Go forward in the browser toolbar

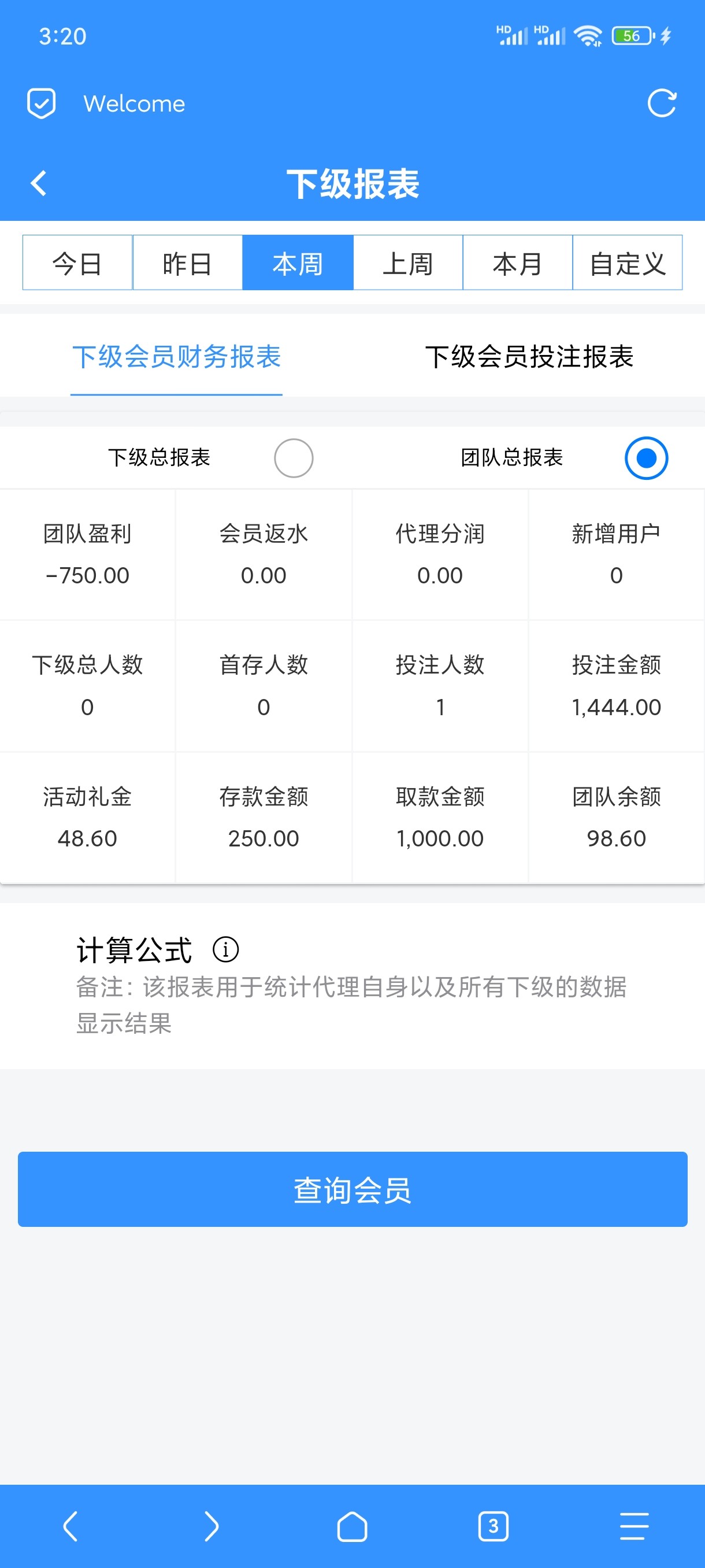(x=211, y=1525)
